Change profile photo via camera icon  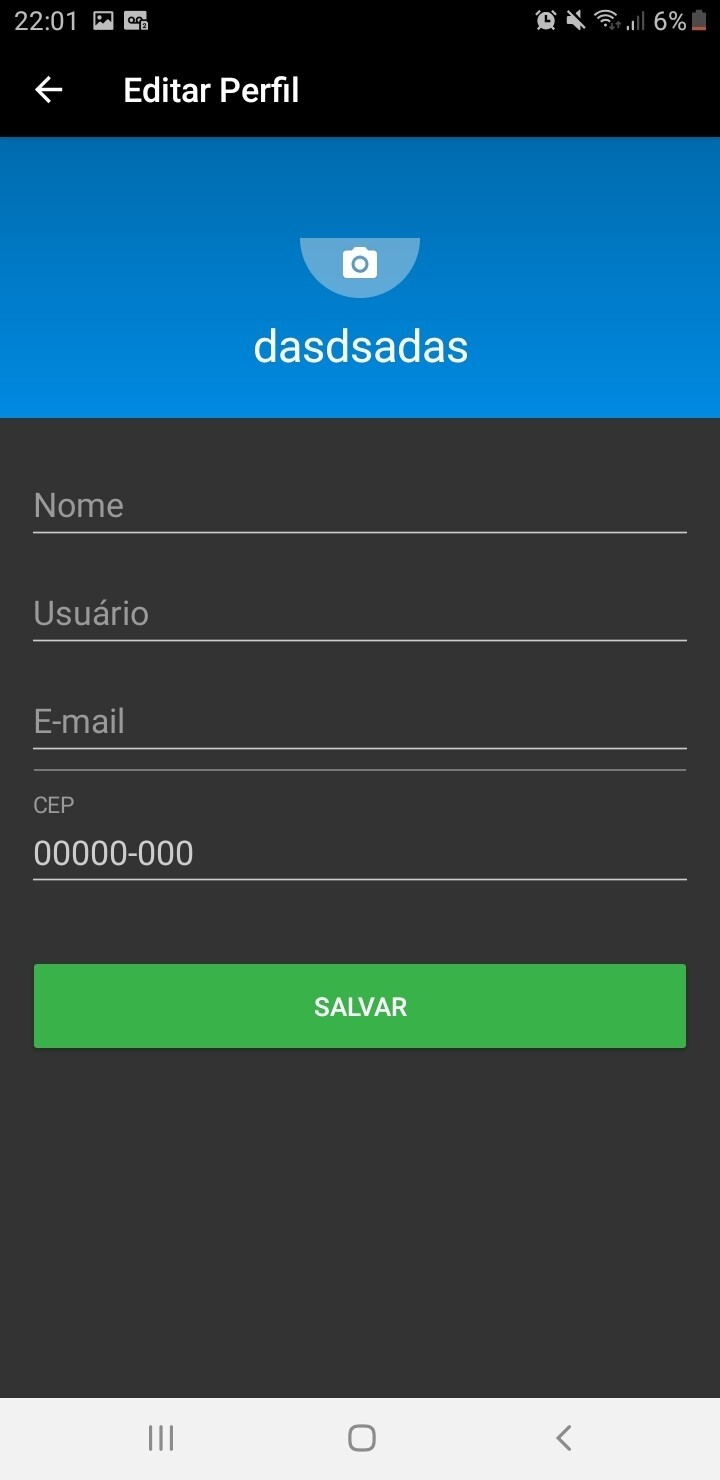coord(360,264)
